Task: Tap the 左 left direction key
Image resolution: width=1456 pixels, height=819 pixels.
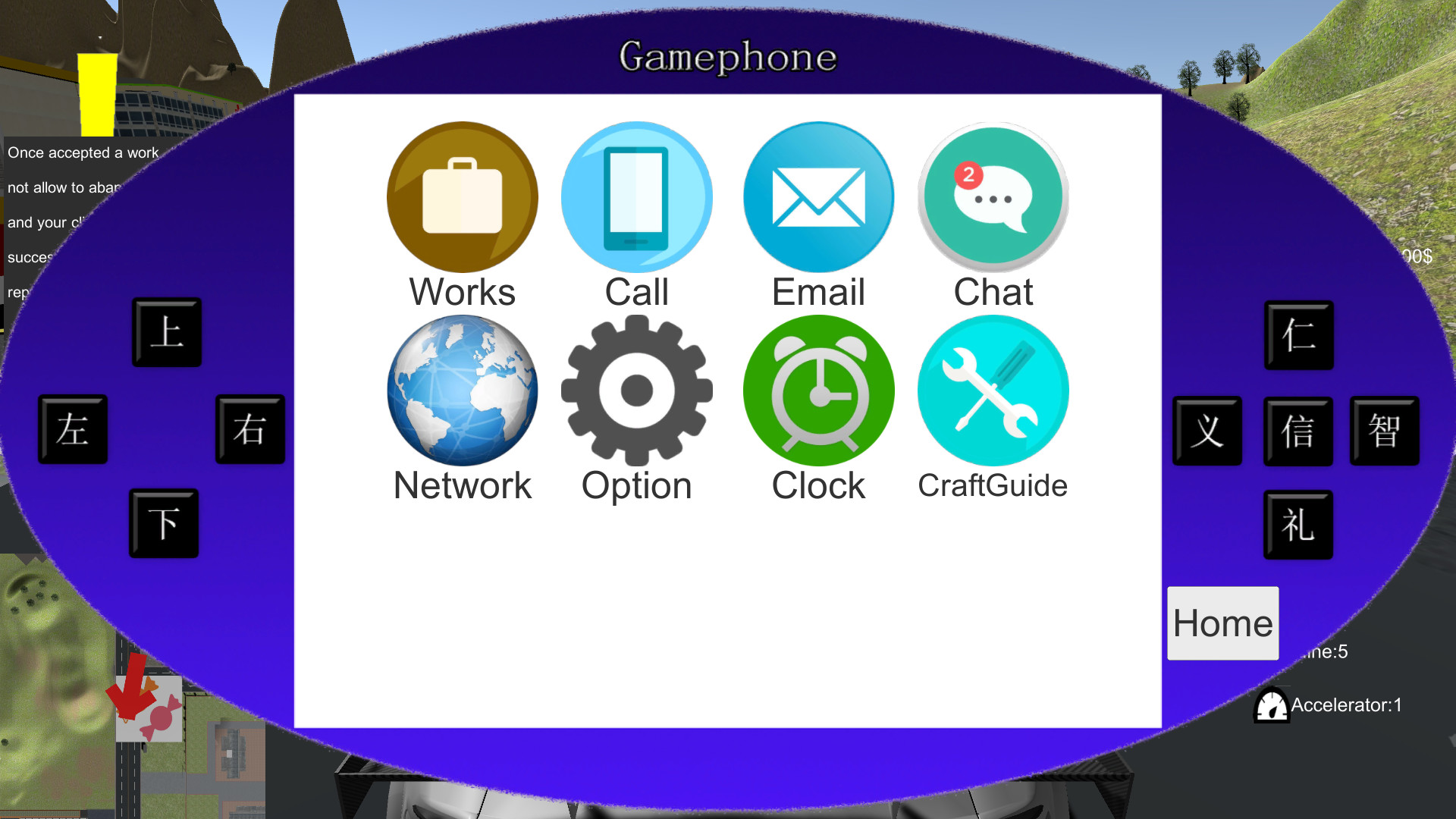Action: click(73, 429)
